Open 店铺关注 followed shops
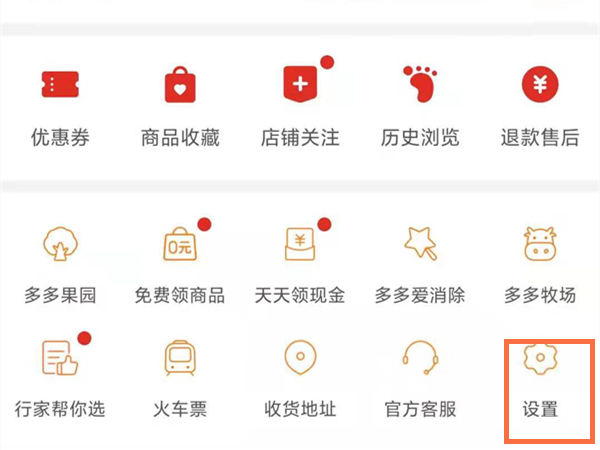The width and height of the screenshot is (600, 450). click(300, 106)
